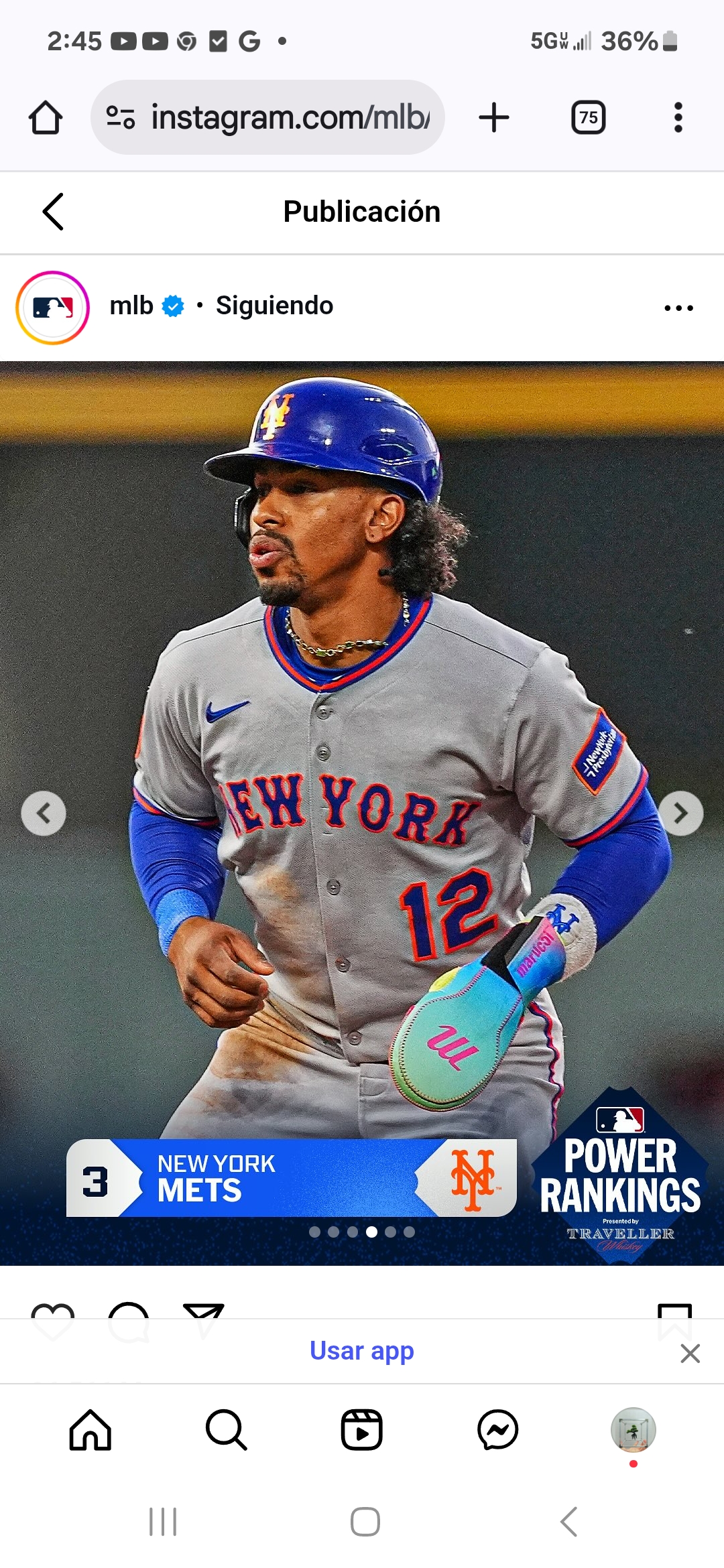
Task: Open mlb's story from profile picture
Action: (x=53, y=308)
